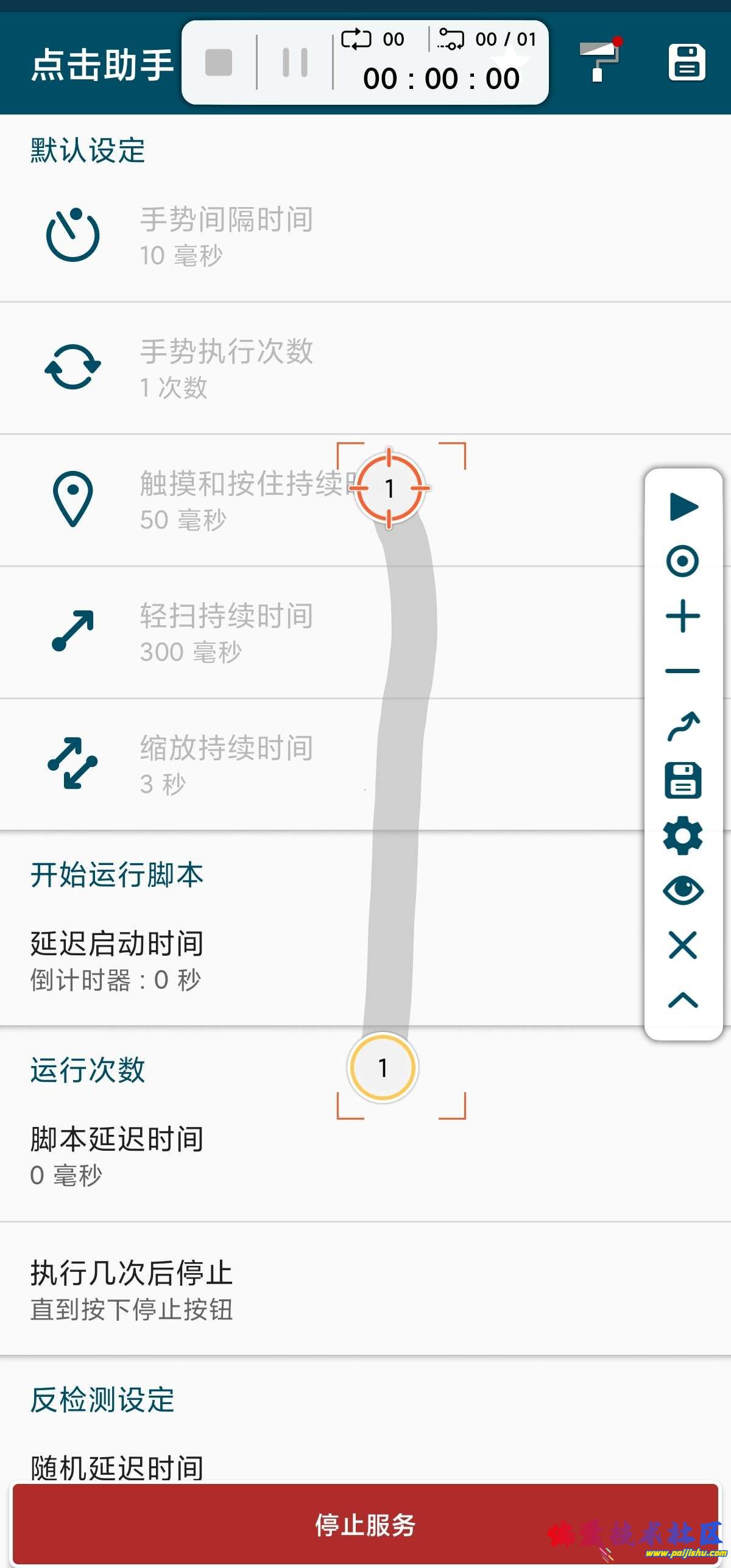Tap the red 停止服务 button
The height and width of the screenshot is (1568, 731).
[365, 1524]
